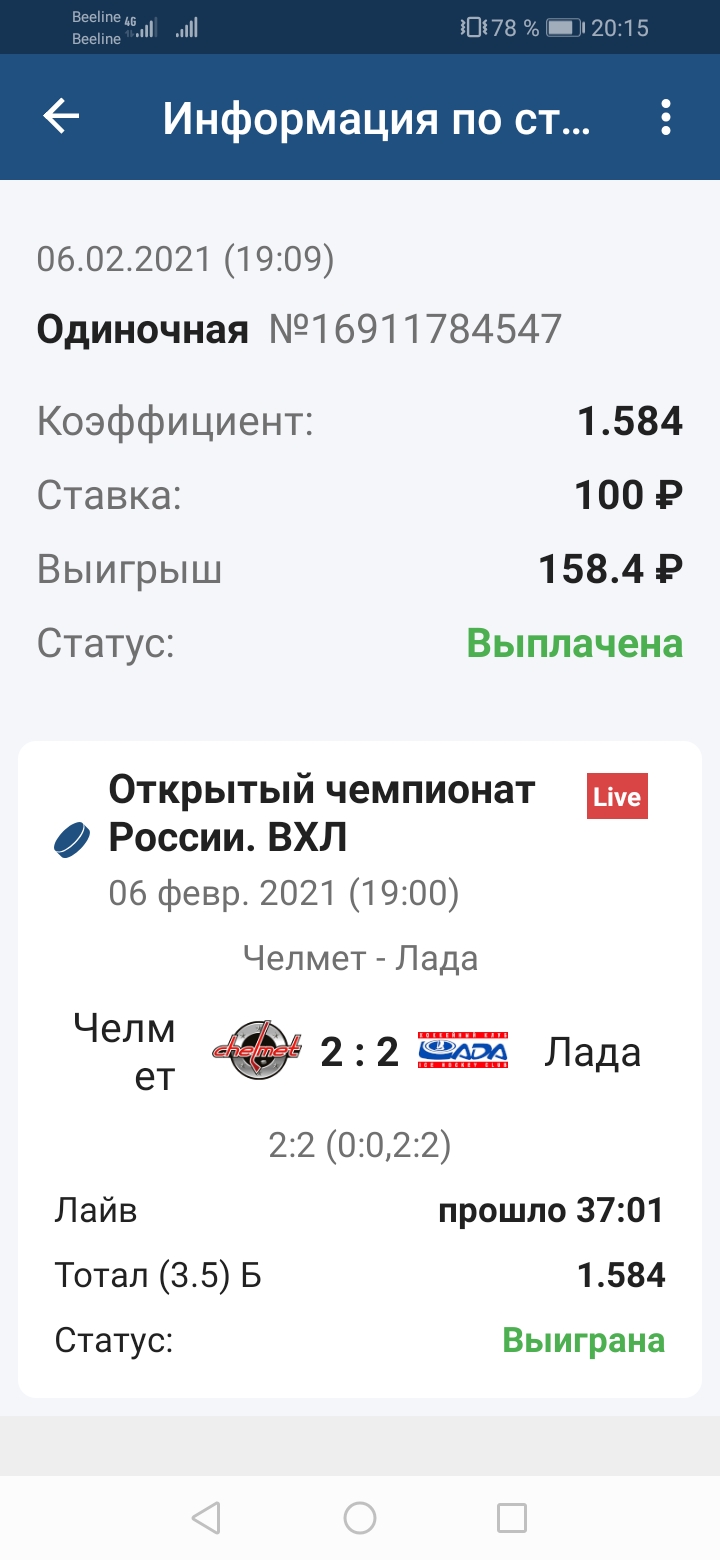Open the system recent apps view
Viewport: 720px width, 1560px height.
point(512,1518)
